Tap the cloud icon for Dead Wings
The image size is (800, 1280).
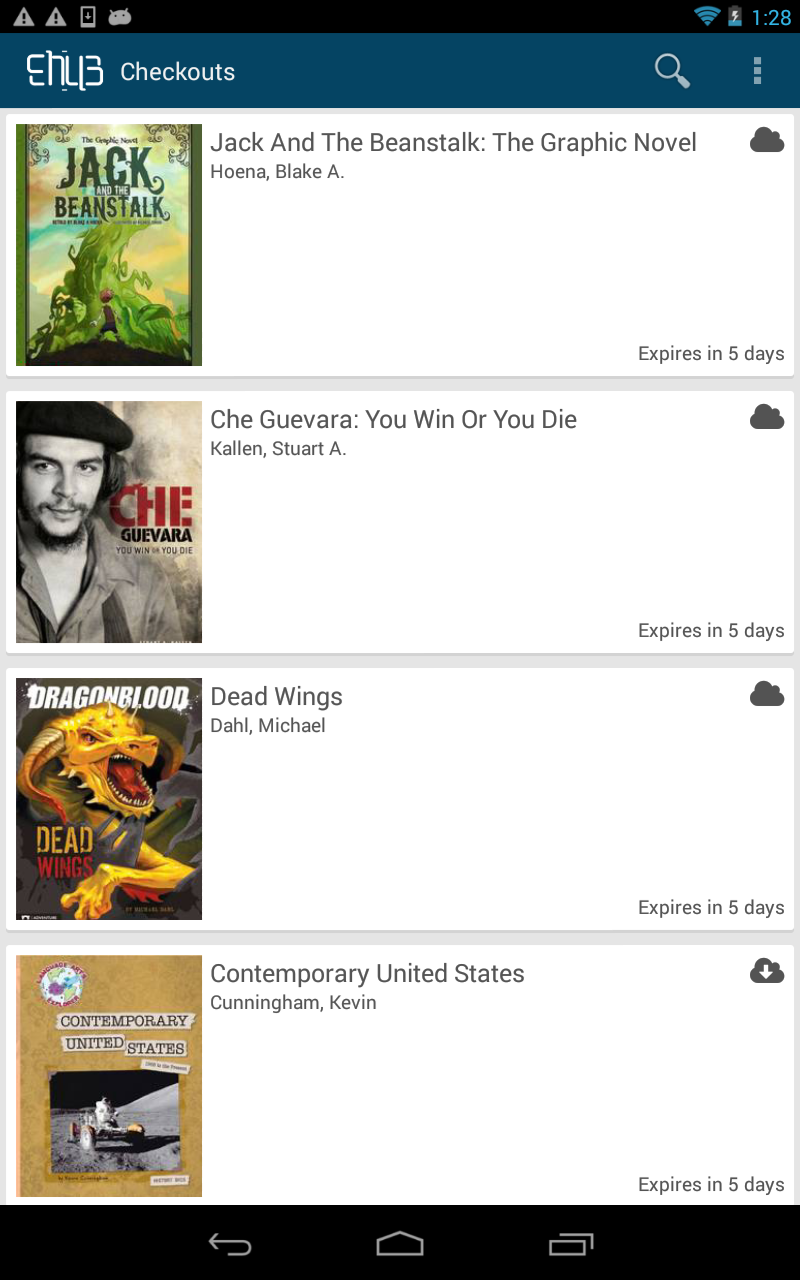[766, 695]
